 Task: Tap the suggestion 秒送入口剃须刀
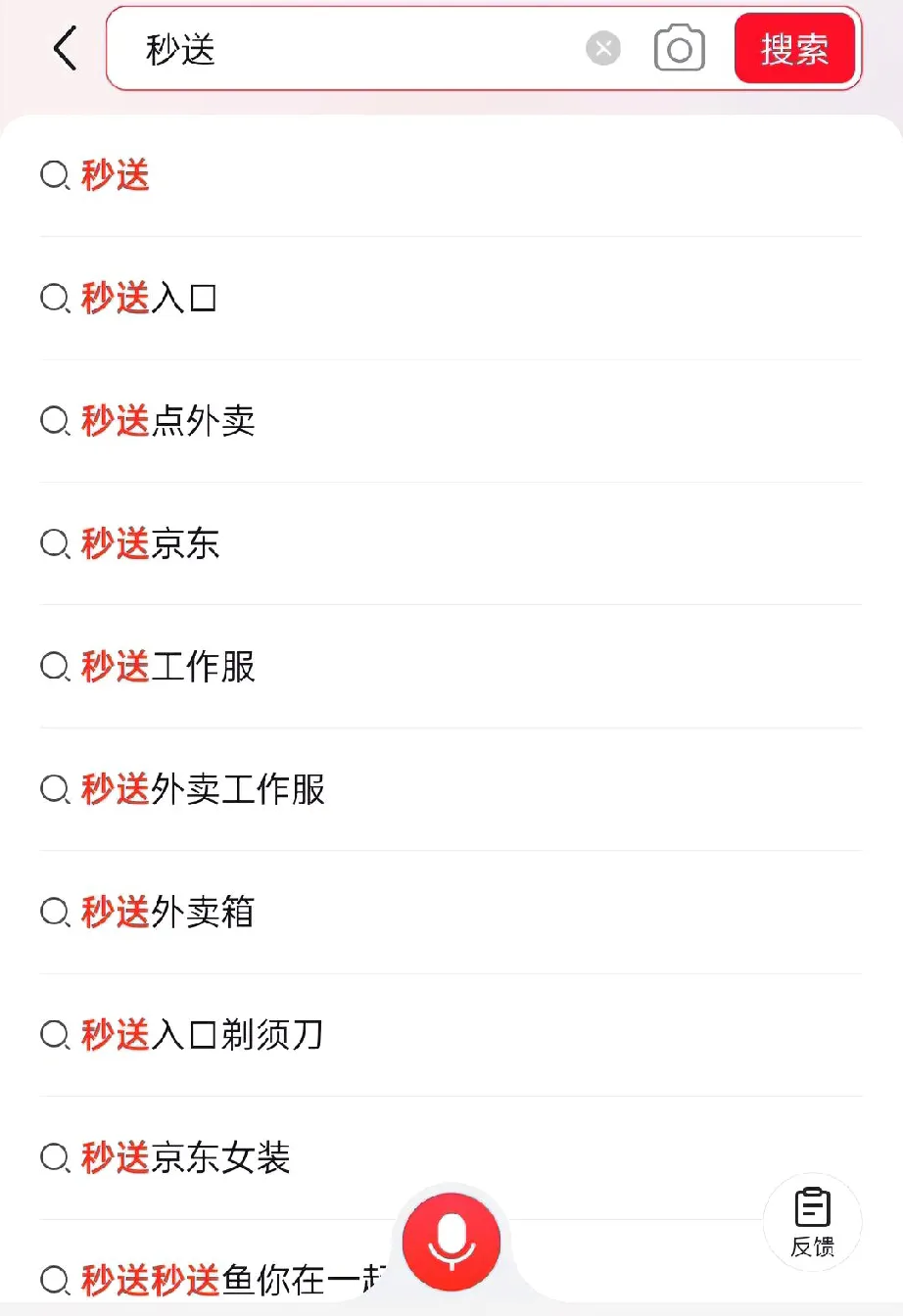pos(202,1035)
